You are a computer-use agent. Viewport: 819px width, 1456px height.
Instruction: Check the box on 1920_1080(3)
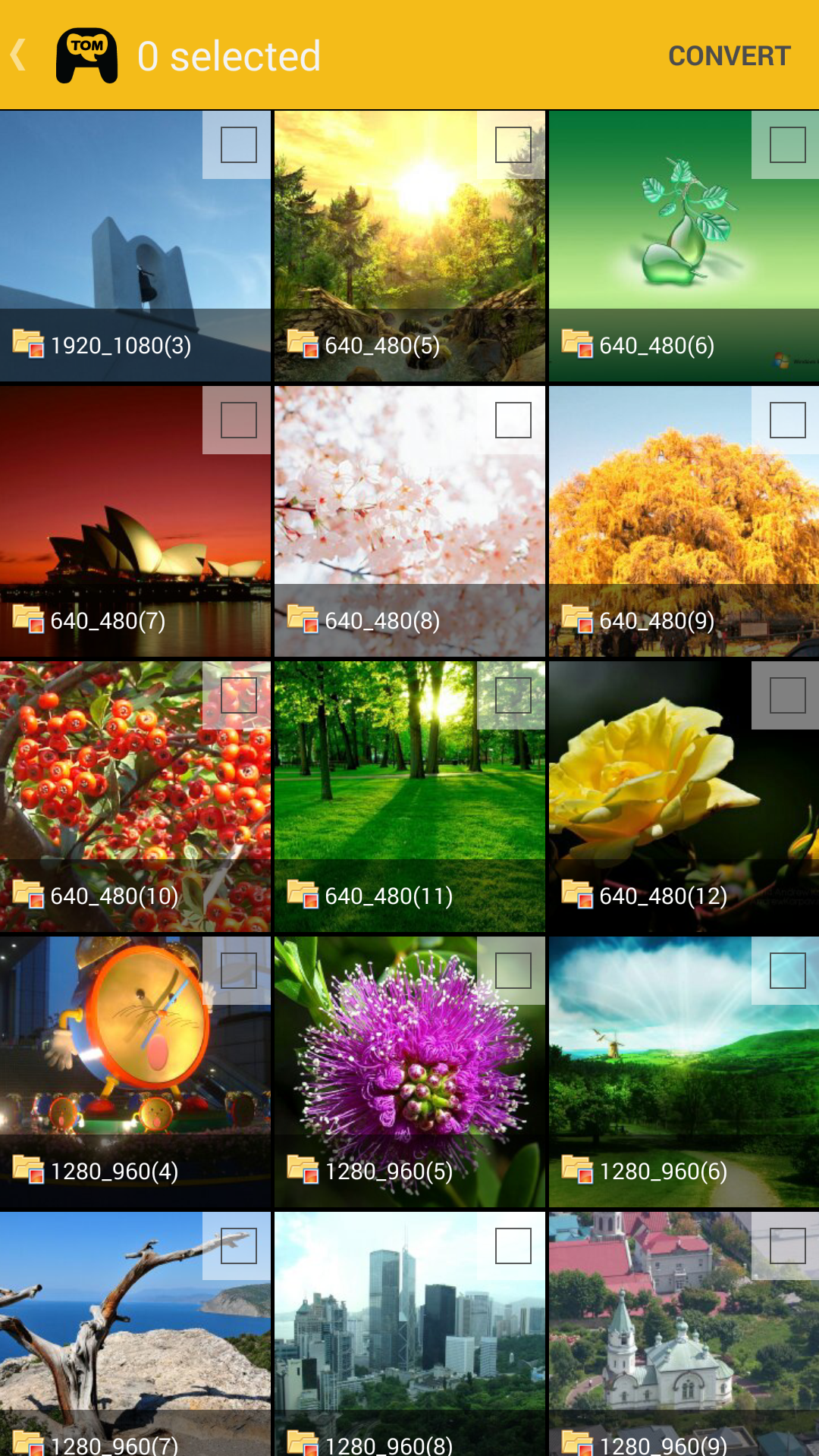(238, 145)
